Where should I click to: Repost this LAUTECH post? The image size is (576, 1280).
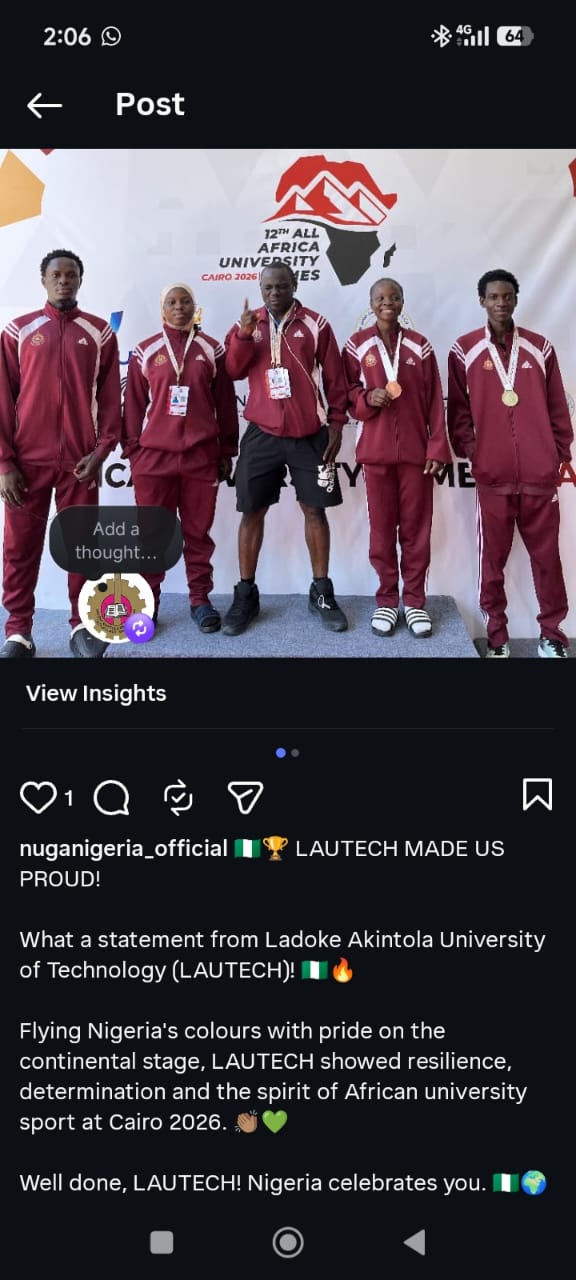(178, 797)
